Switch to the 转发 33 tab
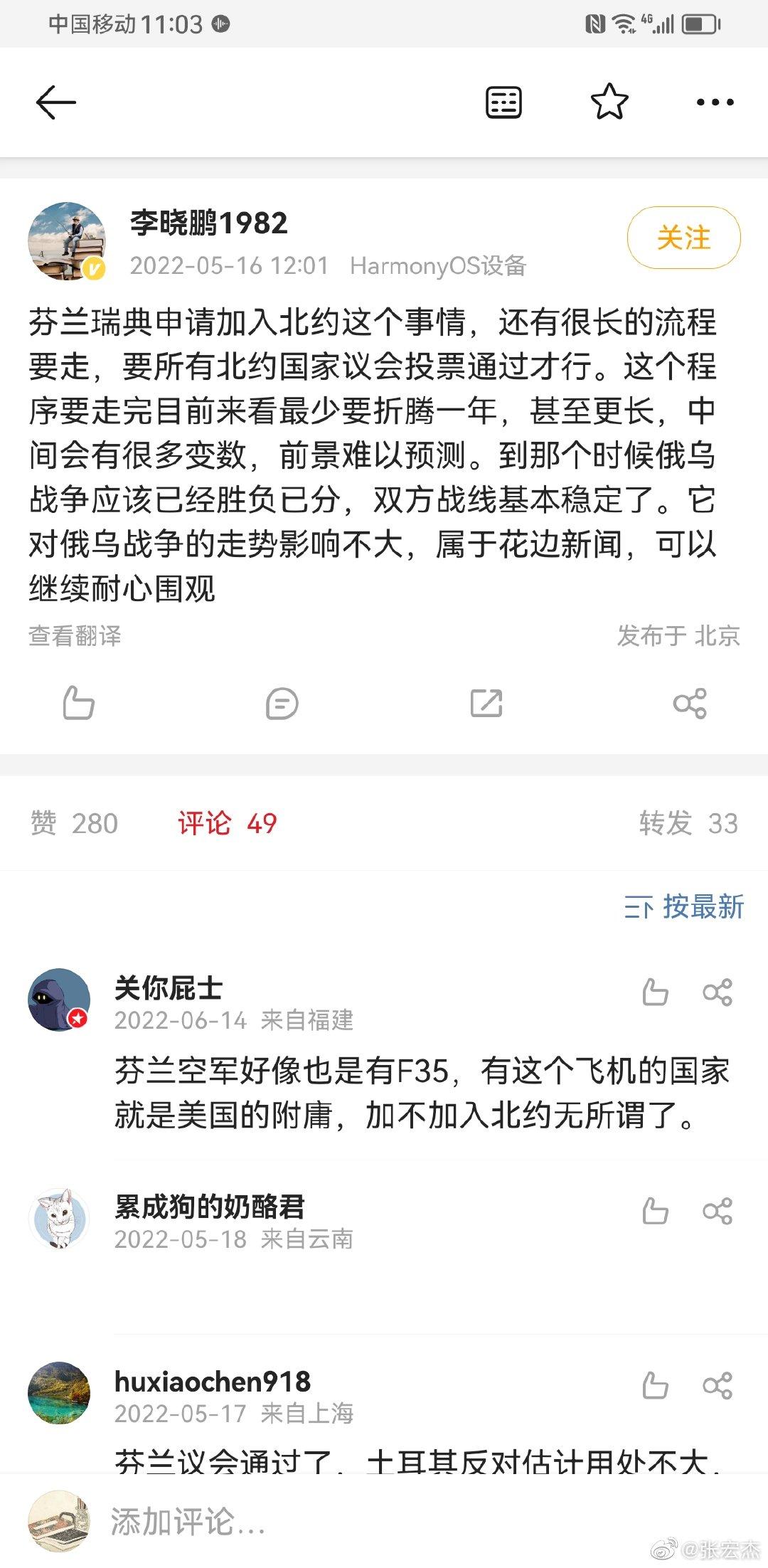Screen dimensions: 768x1568 tap(688, 823)
